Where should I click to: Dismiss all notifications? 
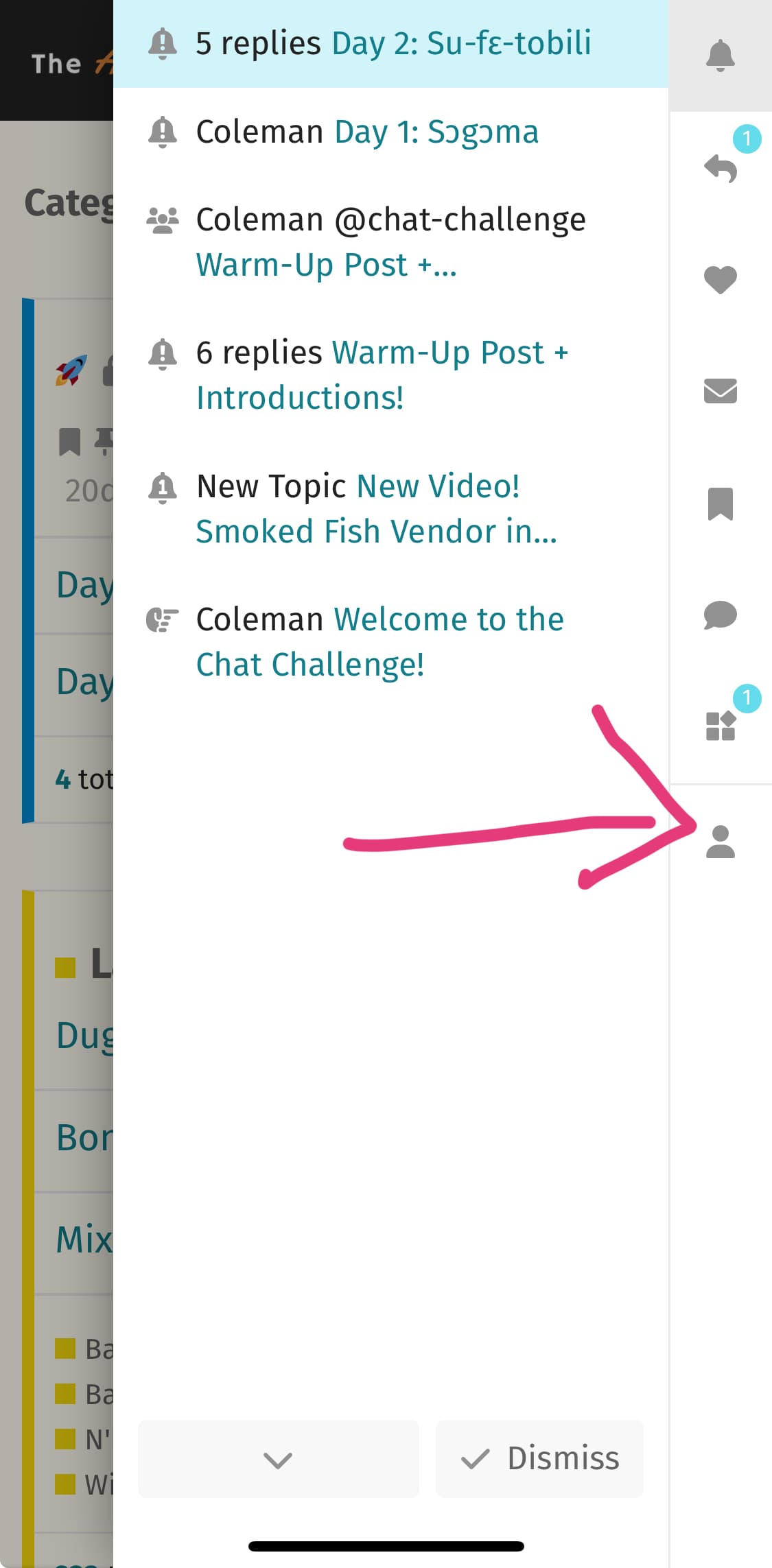tap(539, 1458)
